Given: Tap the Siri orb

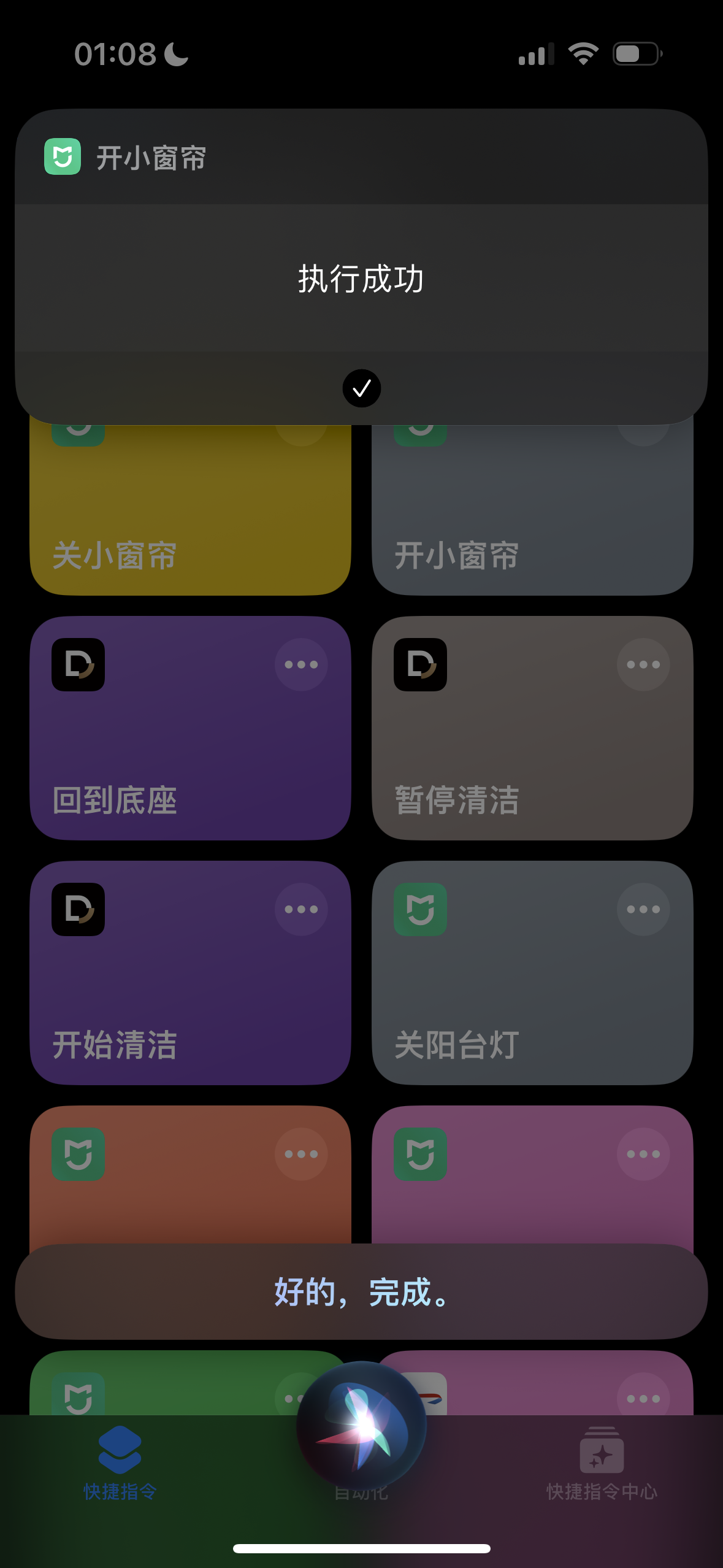Looking at the screenshot, I should [x=361, y=1426].
